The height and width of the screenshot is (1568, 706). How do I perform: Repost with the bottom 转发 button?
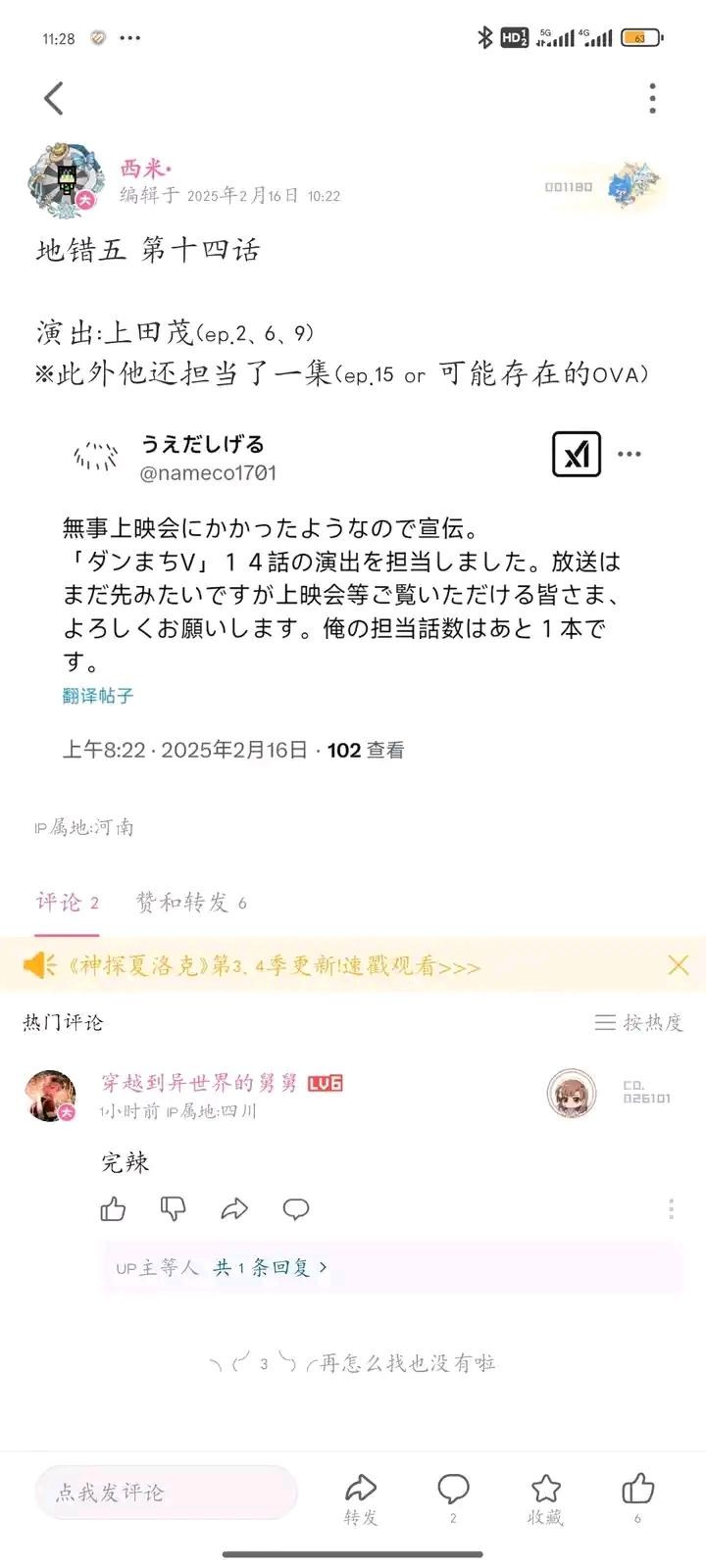point(361,1499)
